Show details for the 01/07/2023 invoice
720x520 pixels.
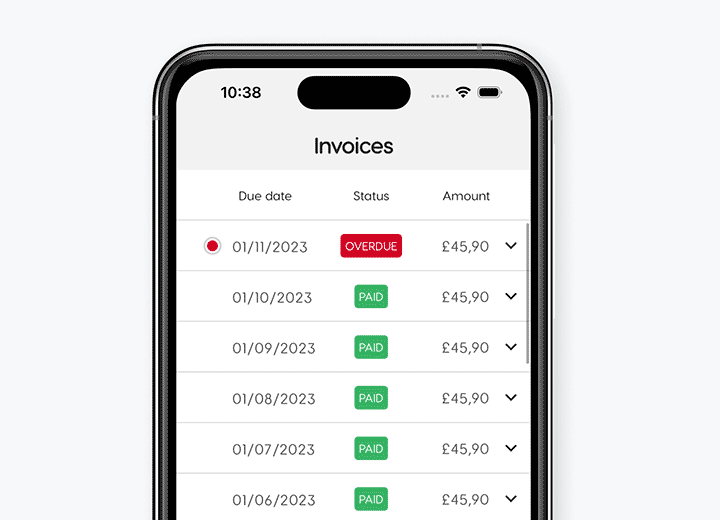click(x=511, y=449)
